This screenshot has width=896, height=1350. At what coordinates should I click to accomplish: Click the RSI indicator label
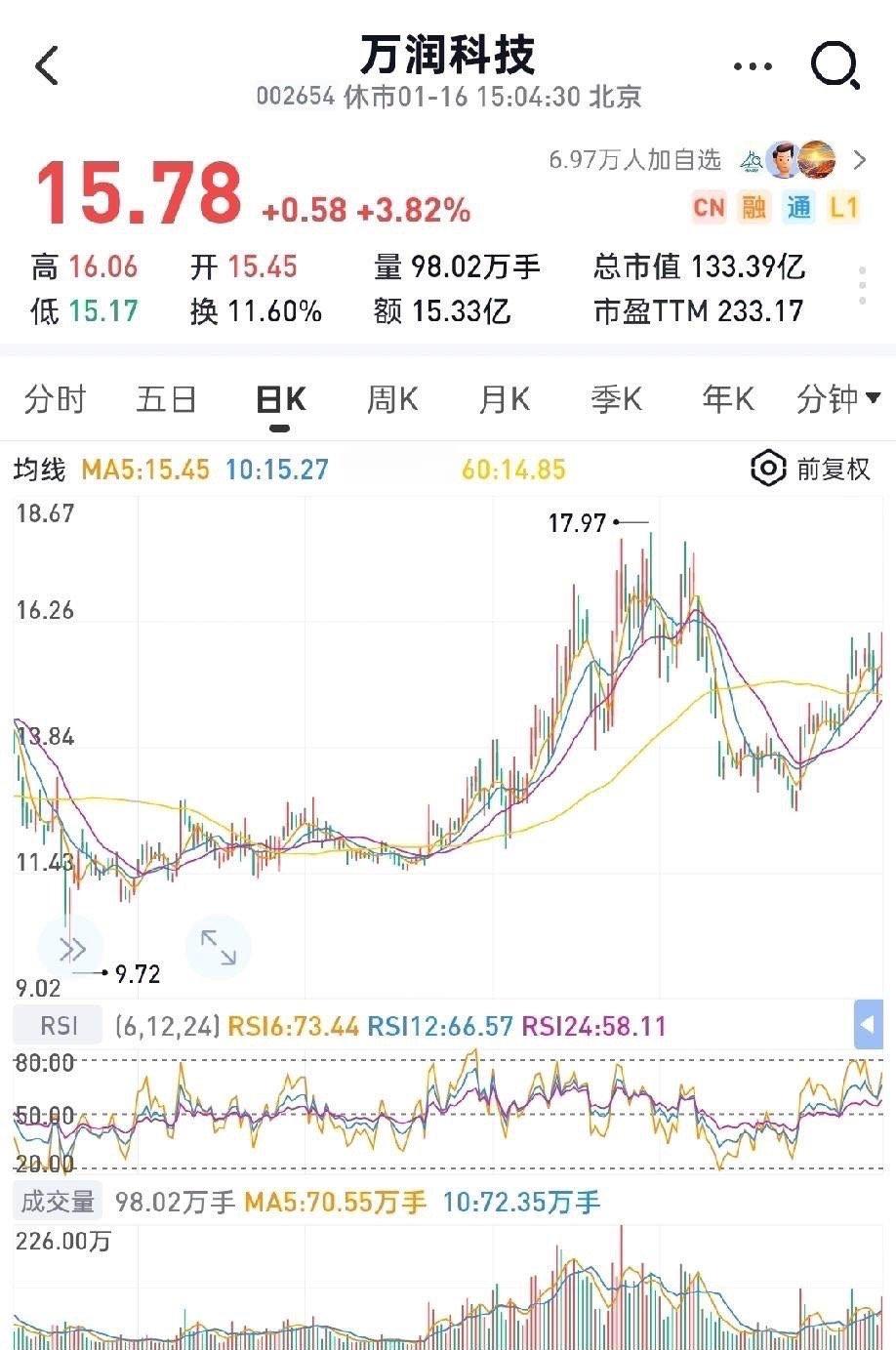57,1024
